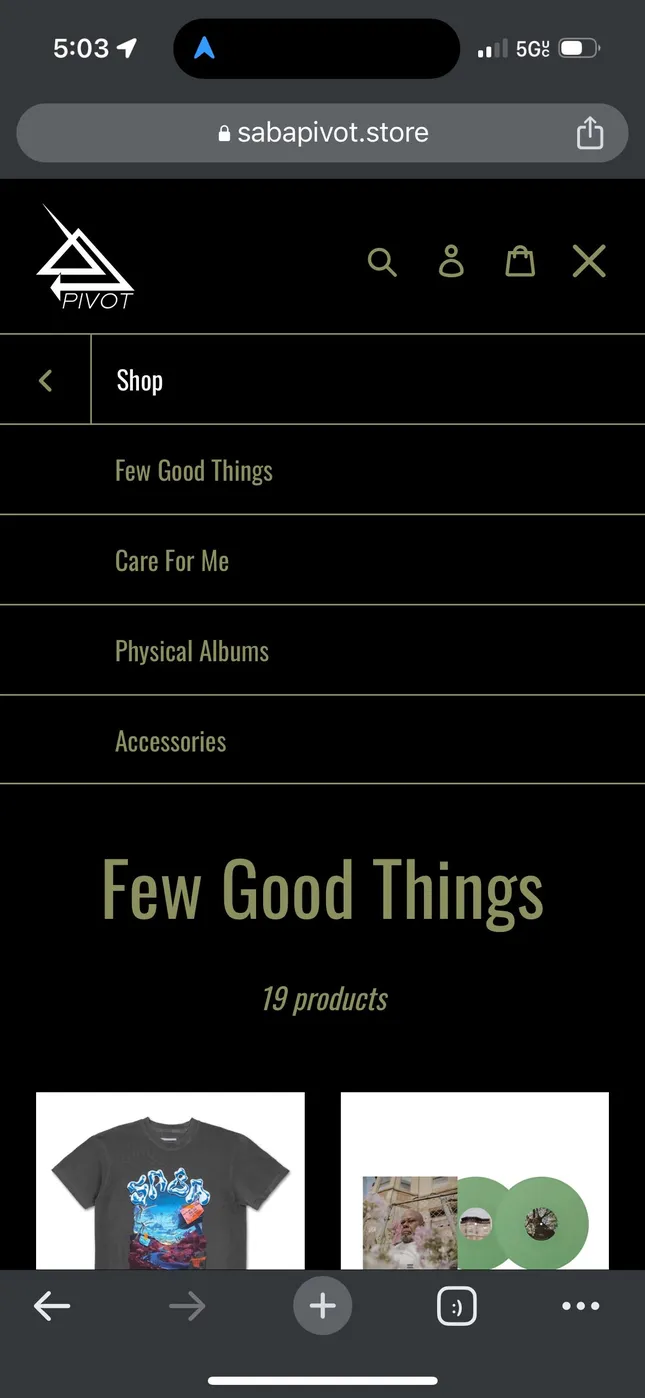
Task: Select Physical Albums menu item
Action: click(x=192, y=651)
